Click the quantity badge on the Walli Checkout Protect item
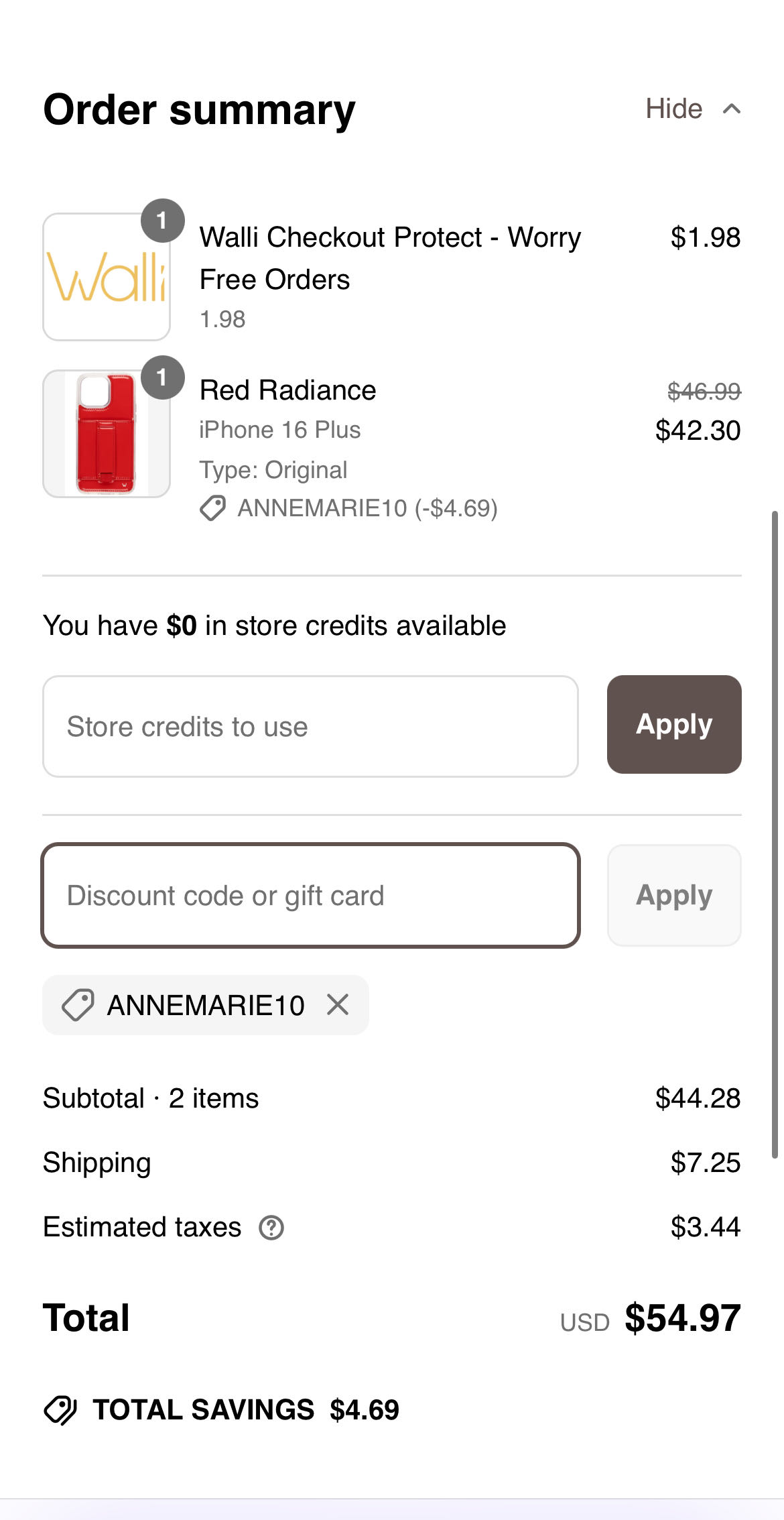Screen dimensions: 784x1520 tap(163, 219)
